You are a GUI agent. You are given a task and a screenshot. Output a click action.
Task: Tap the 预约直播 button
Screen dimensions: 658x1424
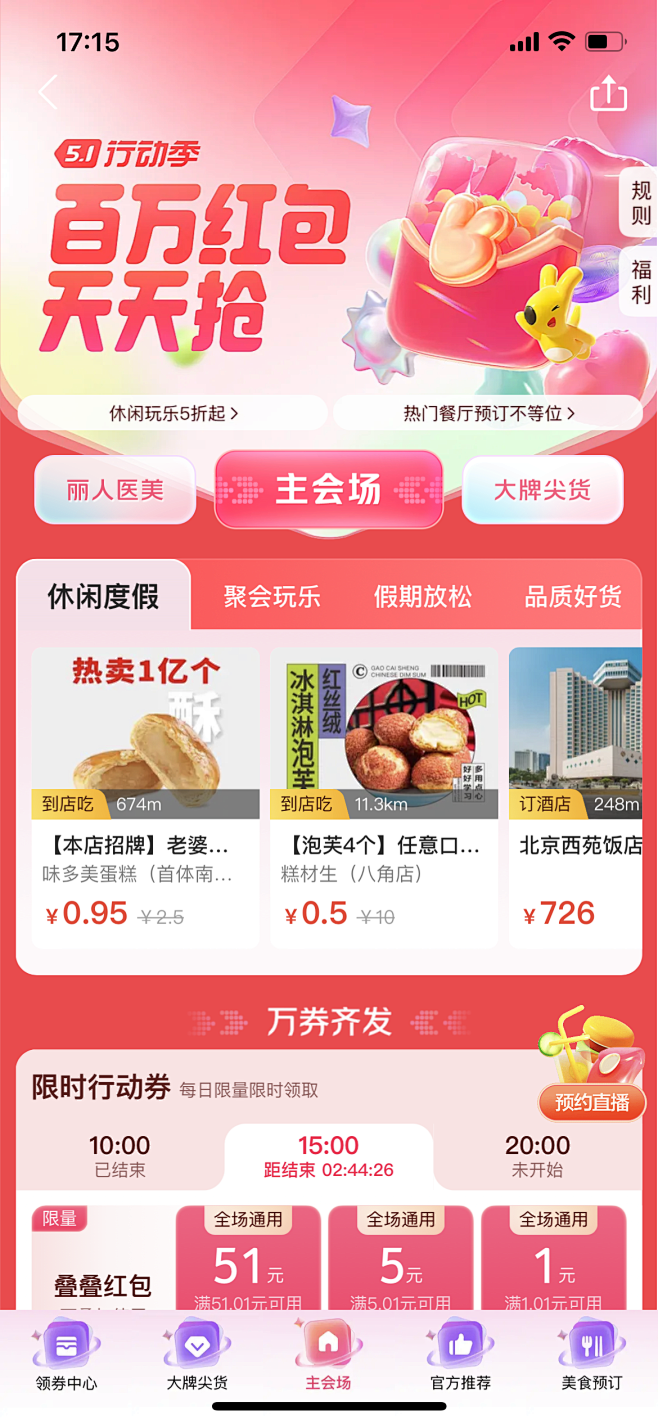(592, 1102)
